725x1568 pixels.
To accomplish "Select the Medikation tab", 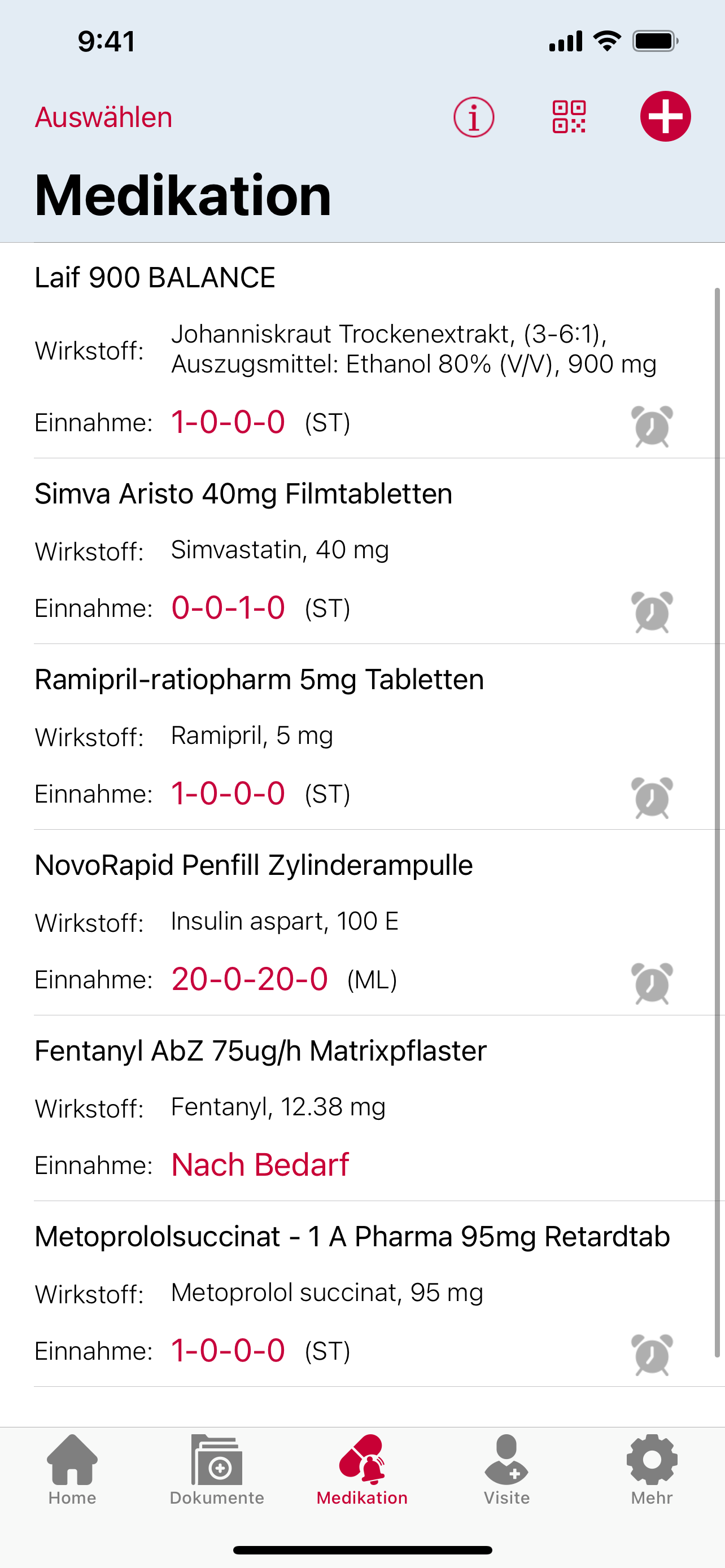I will pos(362,1469).
